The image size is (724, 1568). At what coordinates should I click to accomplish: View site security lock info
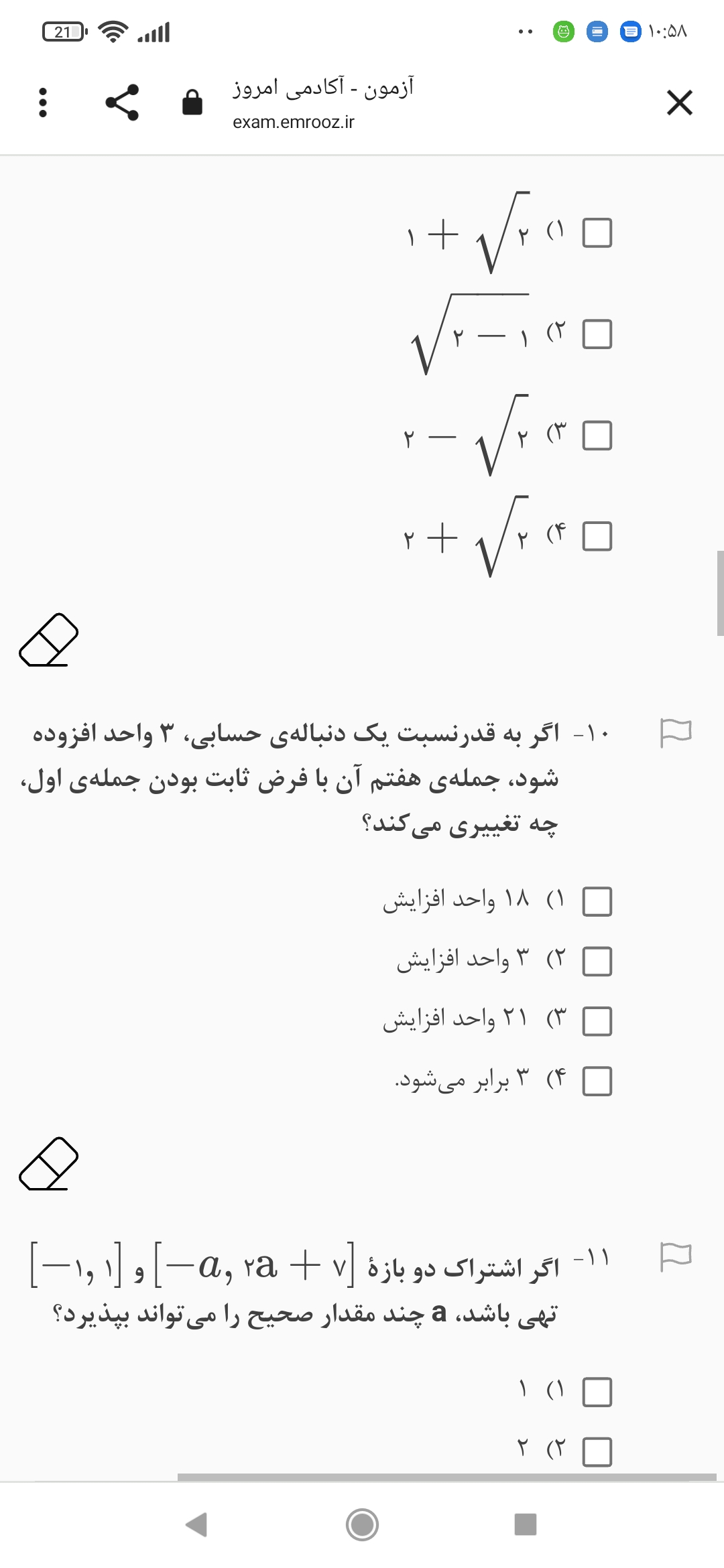192,103
